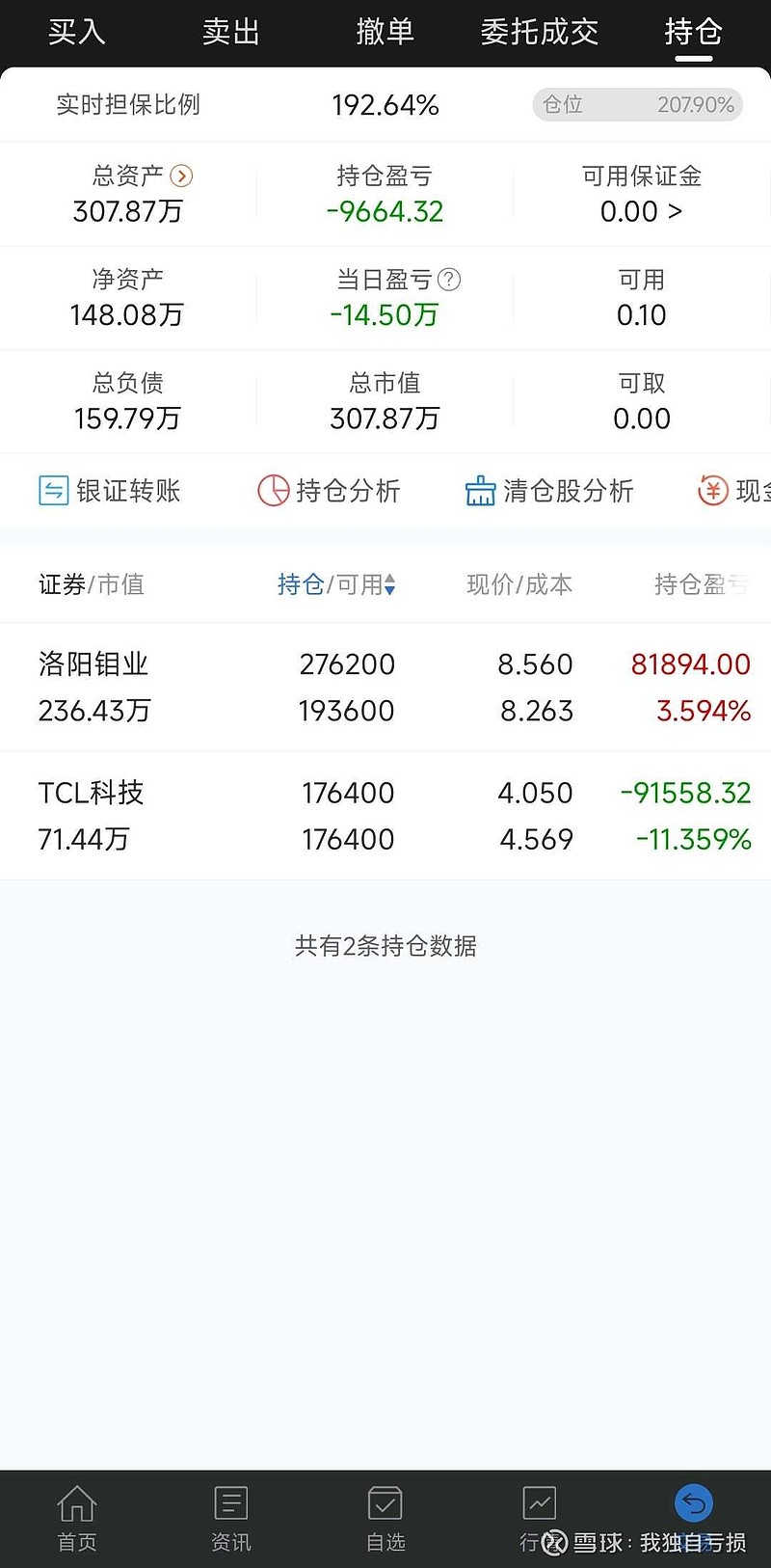Select the 持仓 tab
The height and width of the screenshot is (1568, 771).
(x=694, y=32)
